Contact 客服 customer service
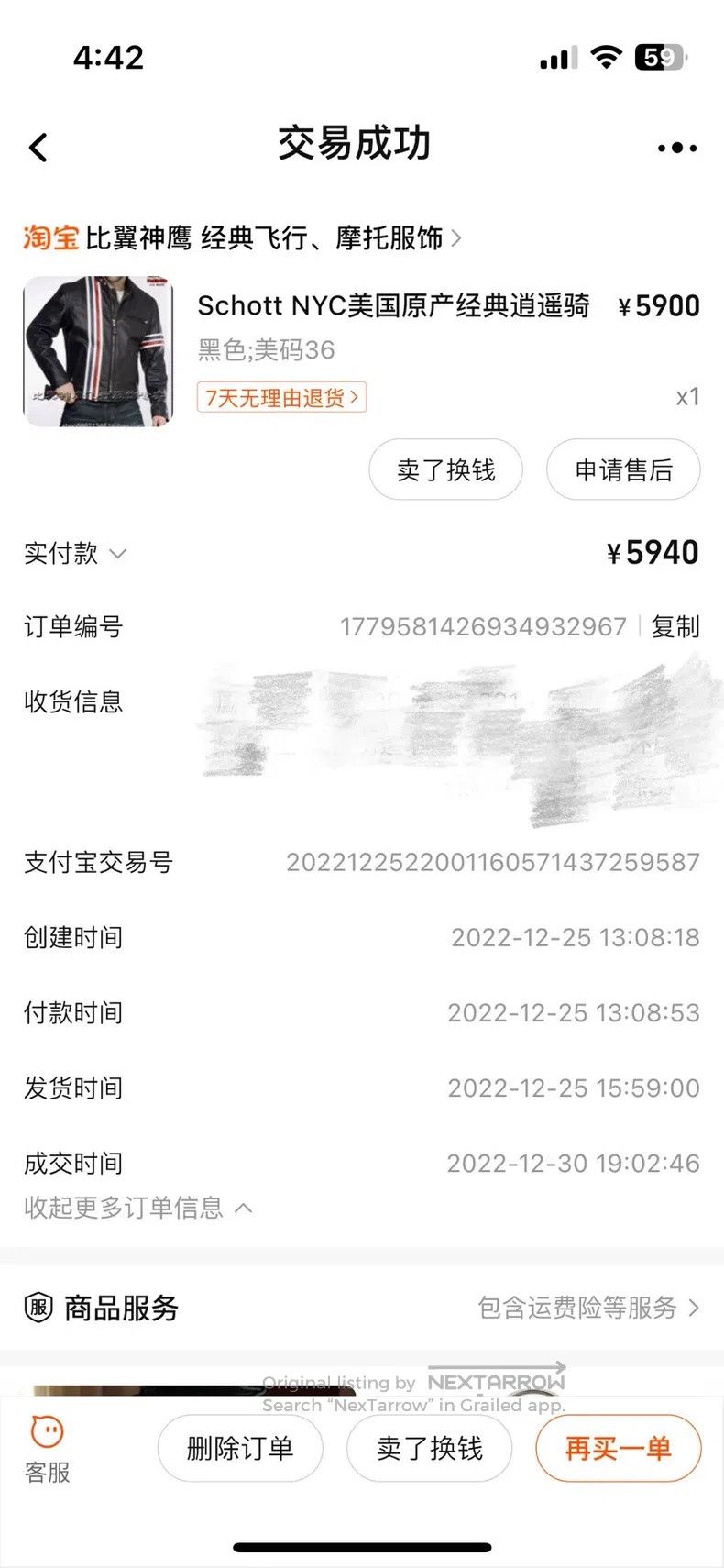 click(48, 1449)
